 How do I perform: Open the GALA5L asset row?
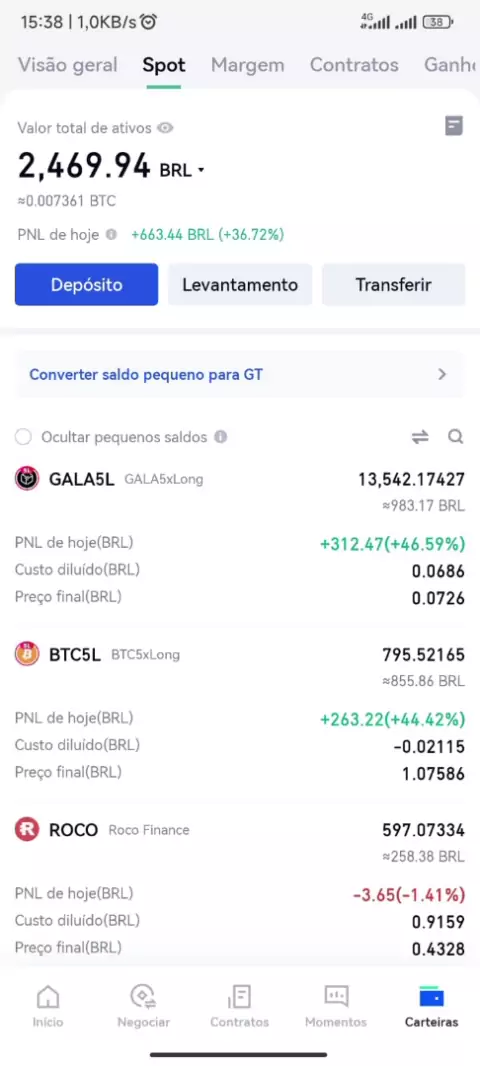(240, 537)
